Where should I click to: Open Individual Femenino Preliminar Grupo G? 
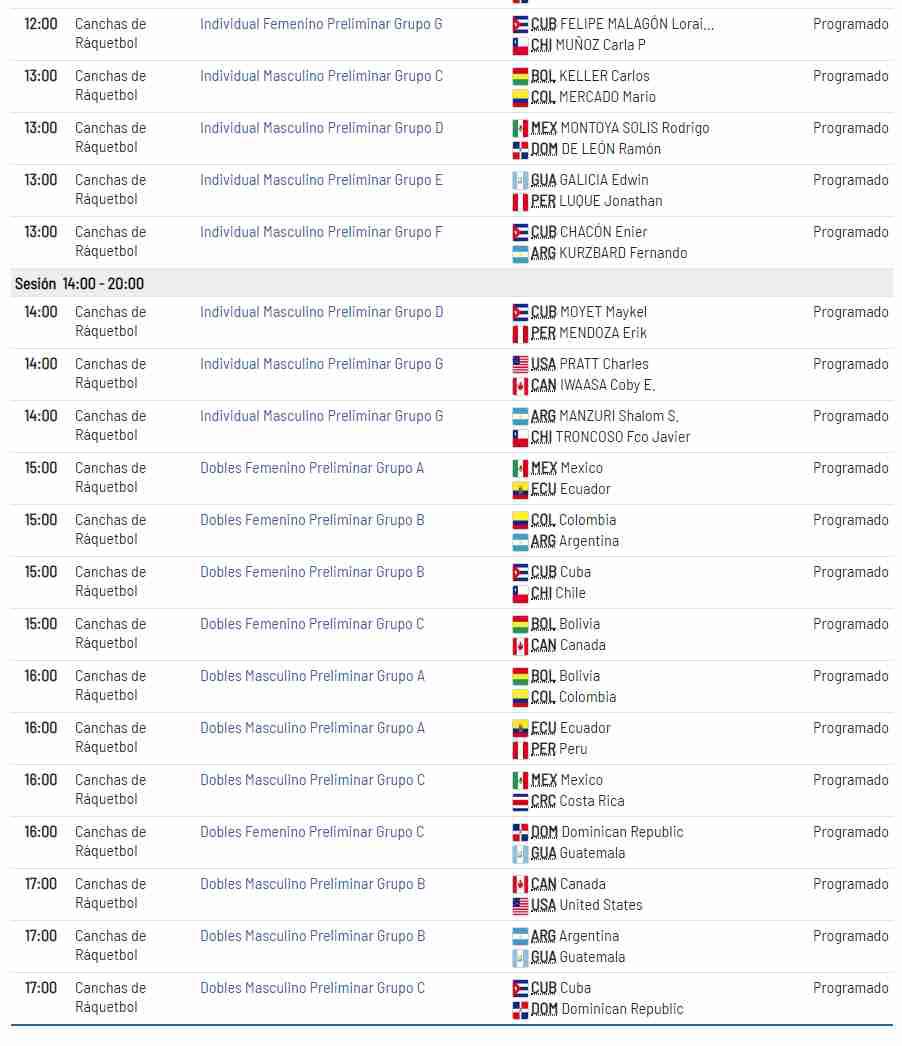(320, 24)
